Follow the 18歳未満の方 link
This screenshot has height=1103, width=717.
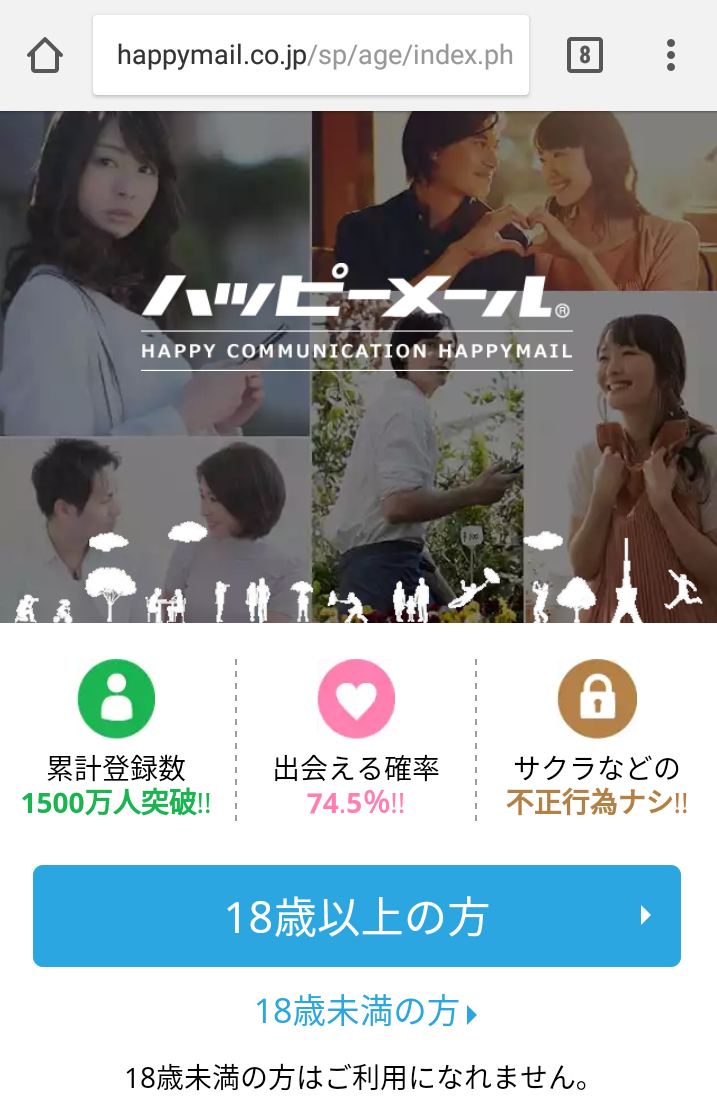pos(366,1012)
